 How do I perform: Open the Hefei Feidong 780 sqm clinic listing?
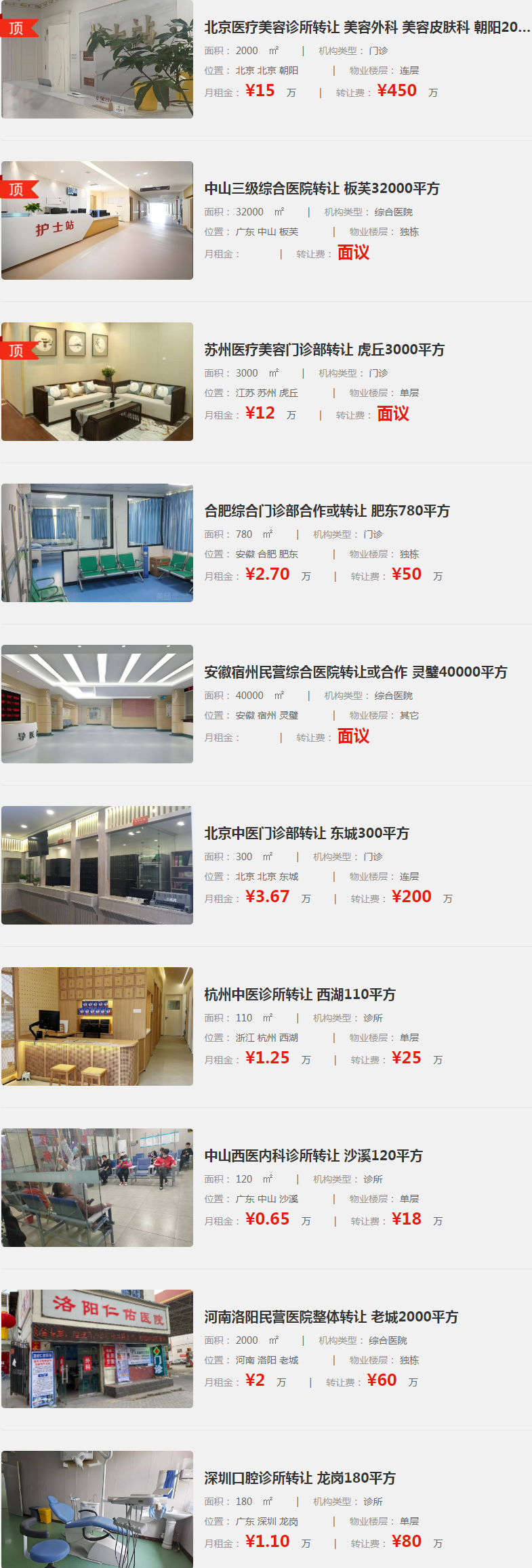pyautogui.click(x=327, y=511)
